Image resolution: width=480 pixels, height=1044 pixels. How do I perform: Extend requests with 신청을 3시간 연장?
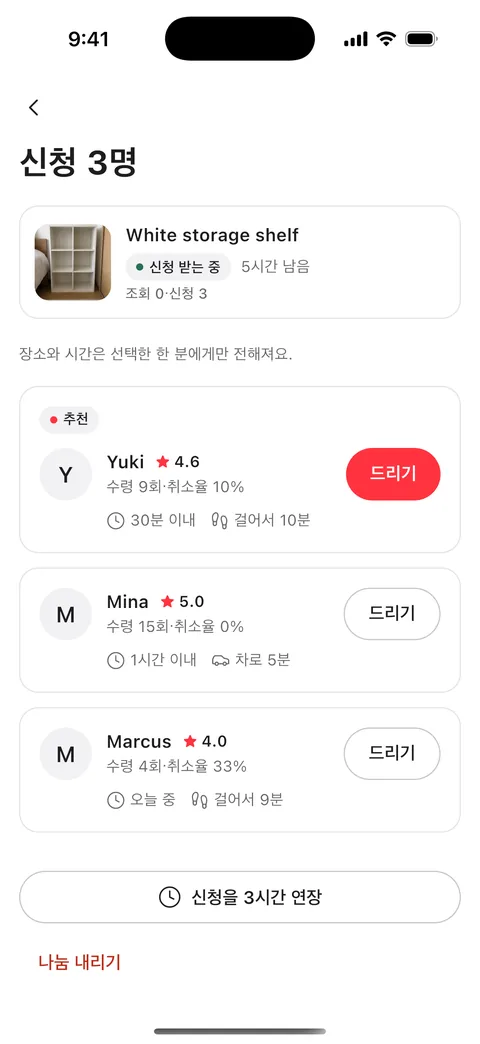point(240,897)
